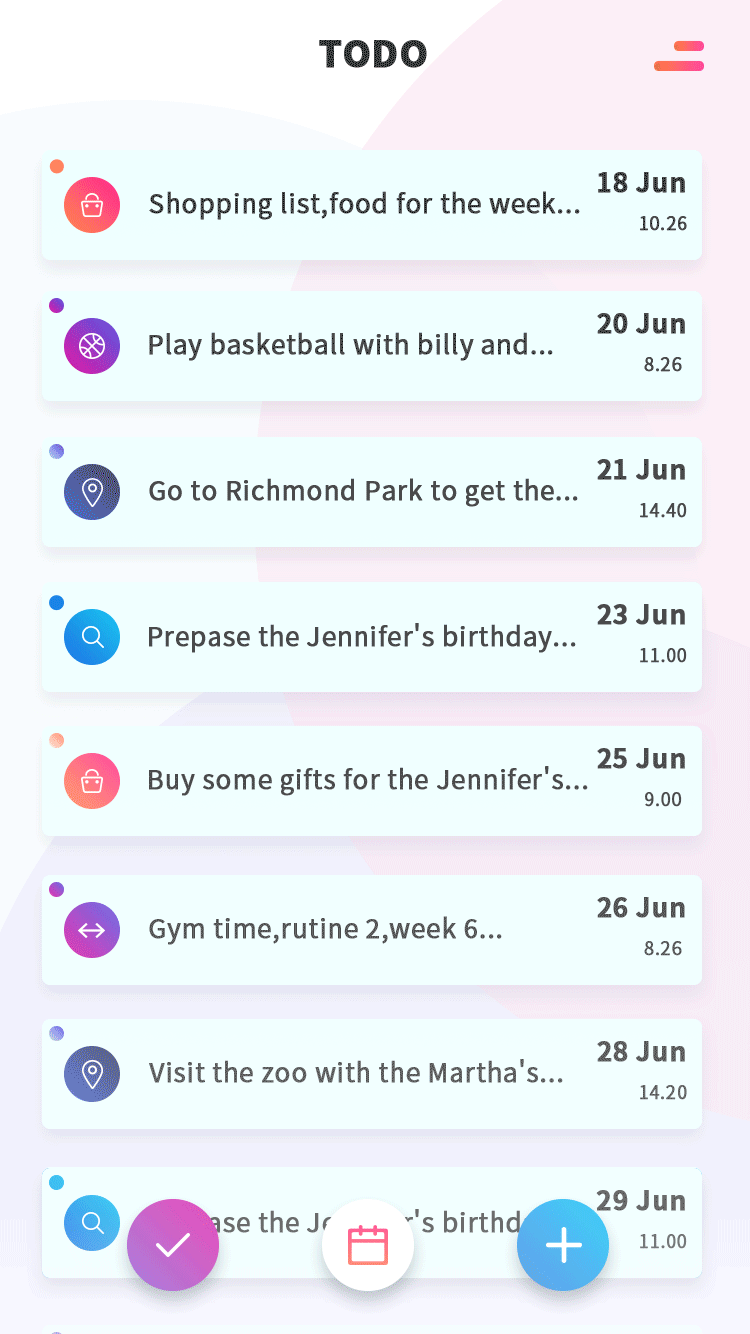The height and width of the screenshot is (1334, 750).
Task: Open the Shopping list todo
Action: [x=364, y=205]
